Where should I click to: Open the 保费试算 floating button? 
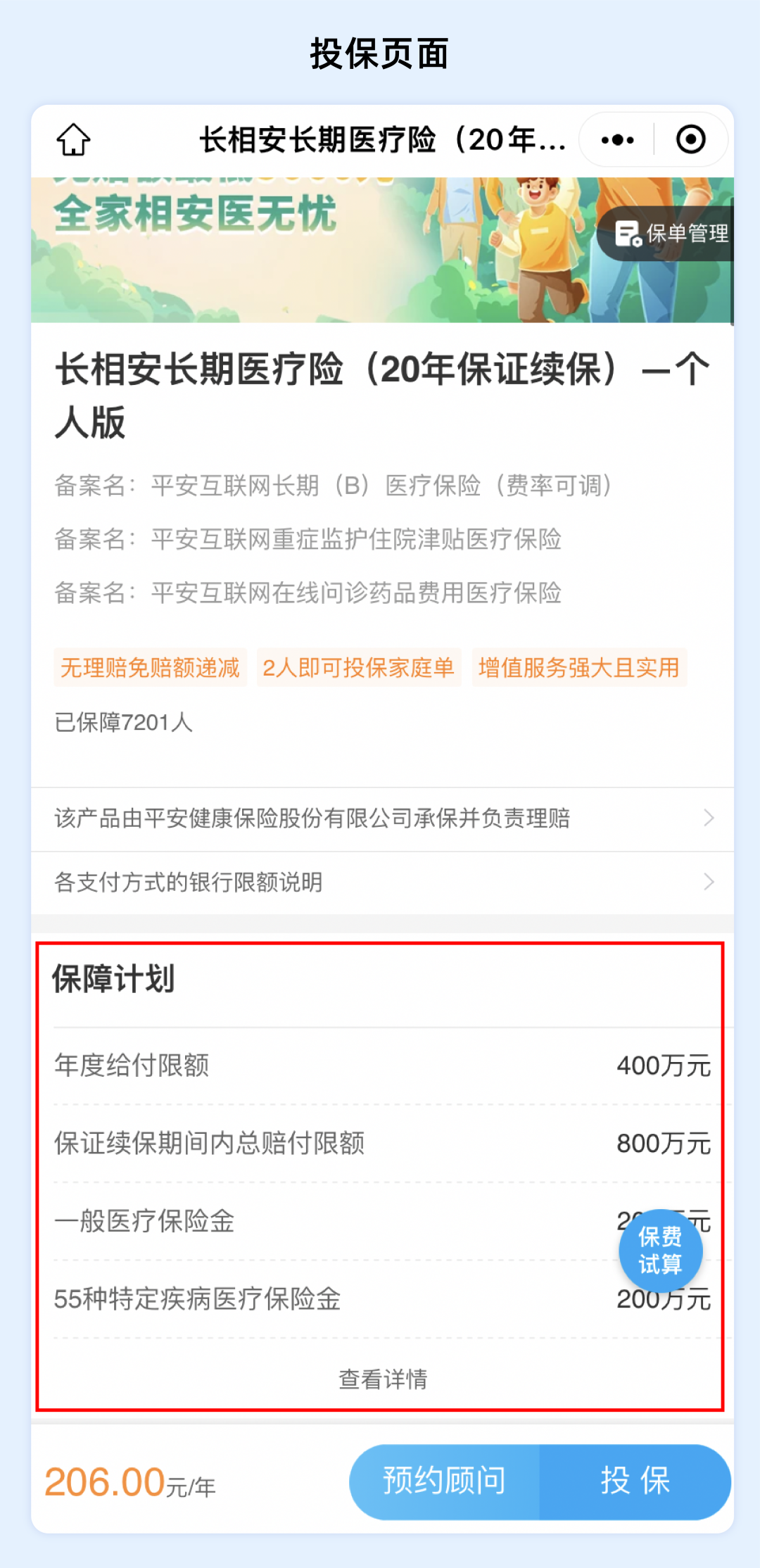coord(660,1251)
